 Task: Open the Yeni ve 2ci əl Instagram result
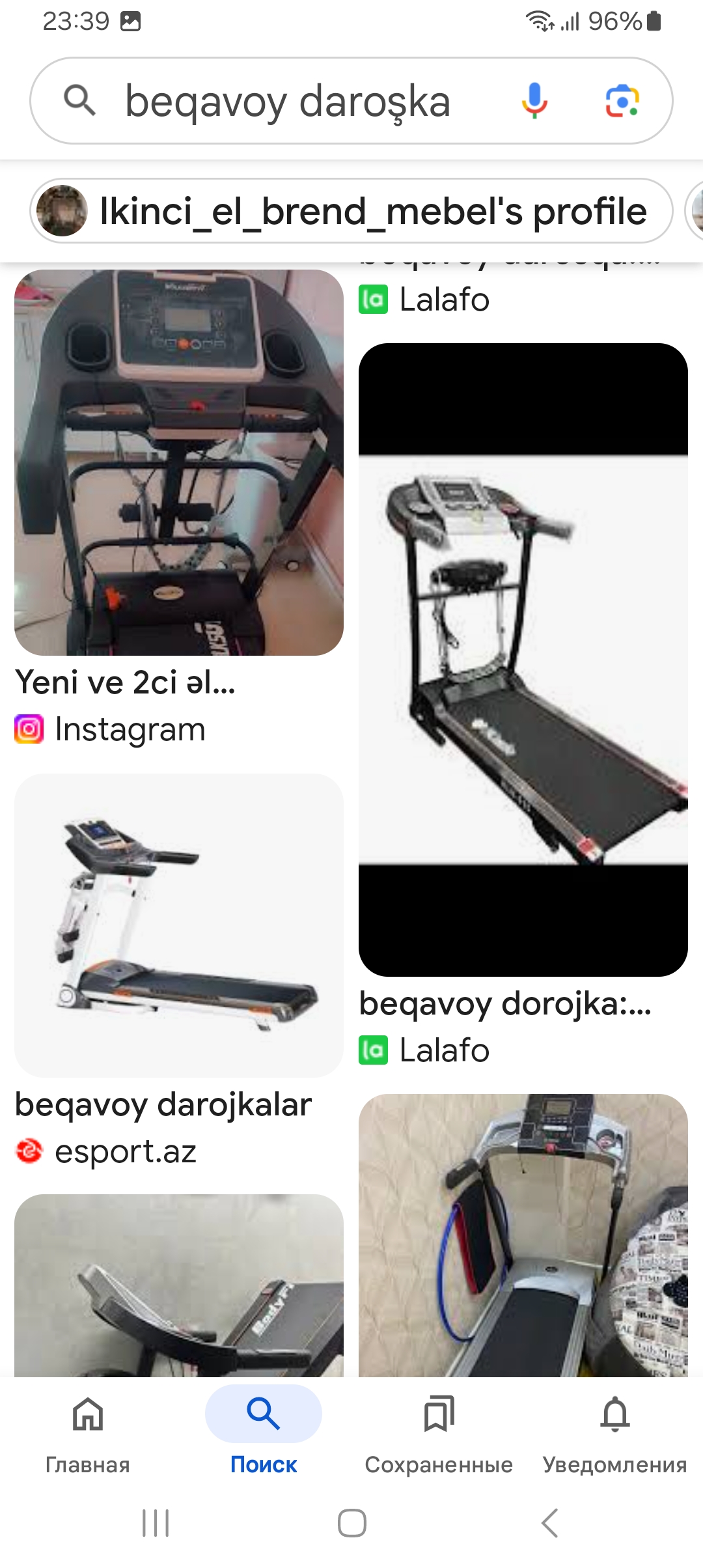tap(178, 462)
